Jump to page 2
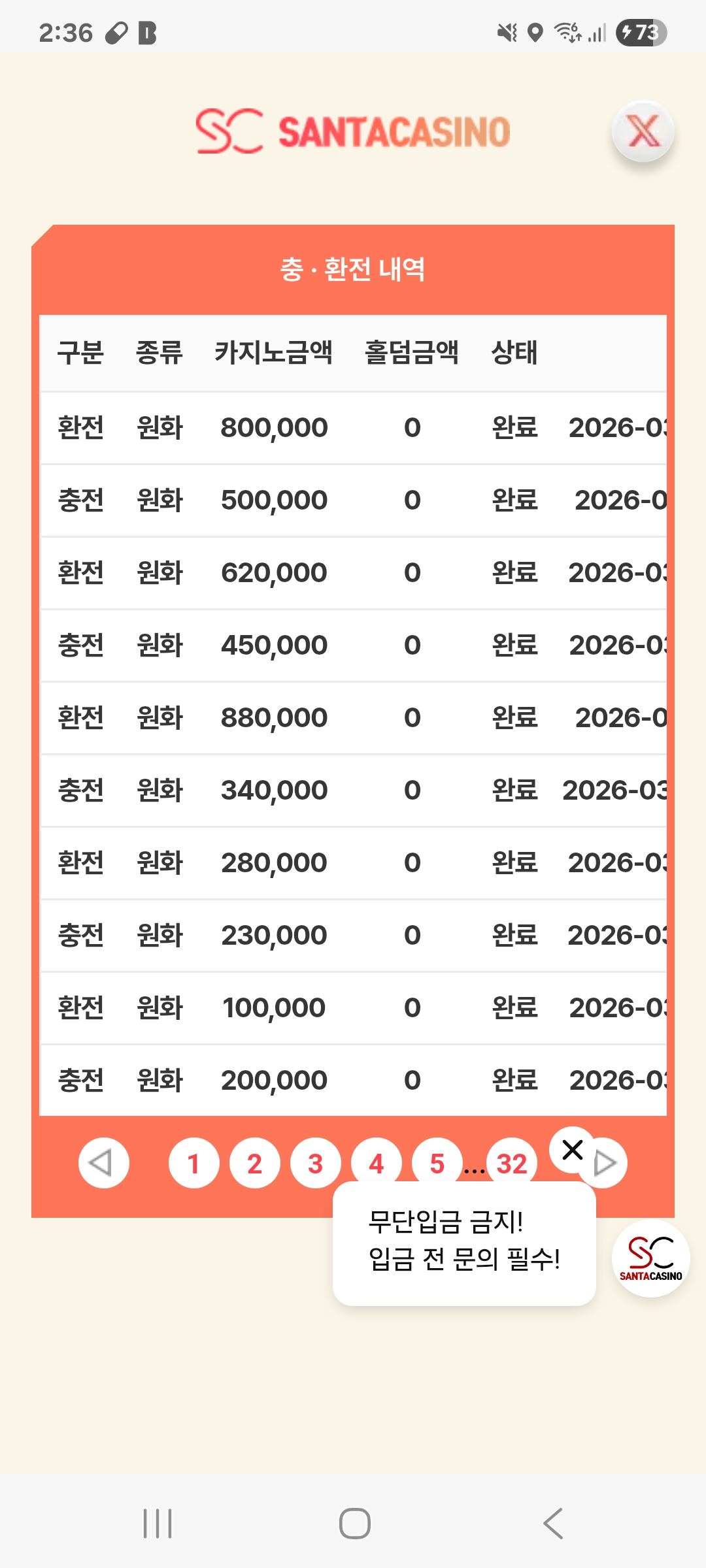The width and height of the screenshot is (706, 1568). click(x=254, y=1163)
